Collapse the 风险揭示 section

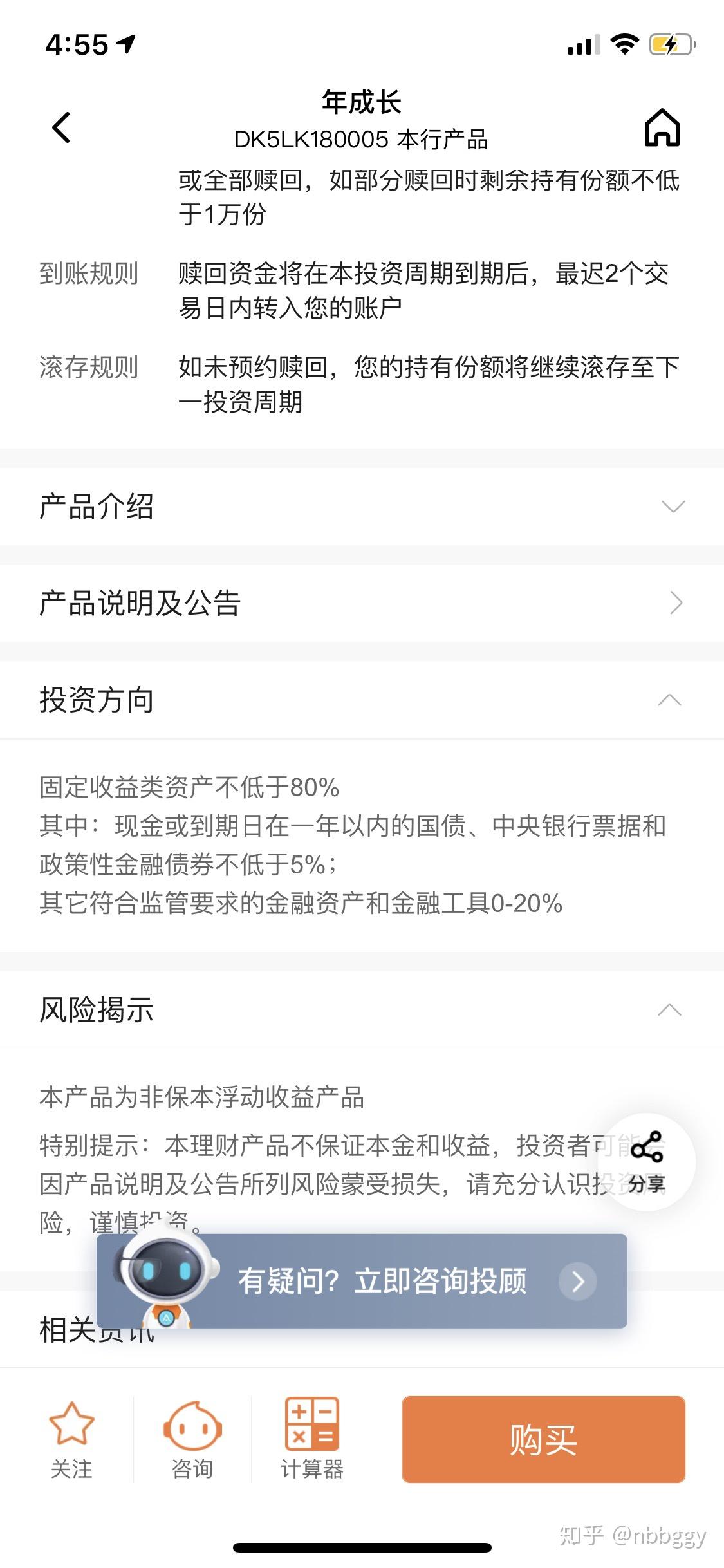click(x=669, y=1009)
